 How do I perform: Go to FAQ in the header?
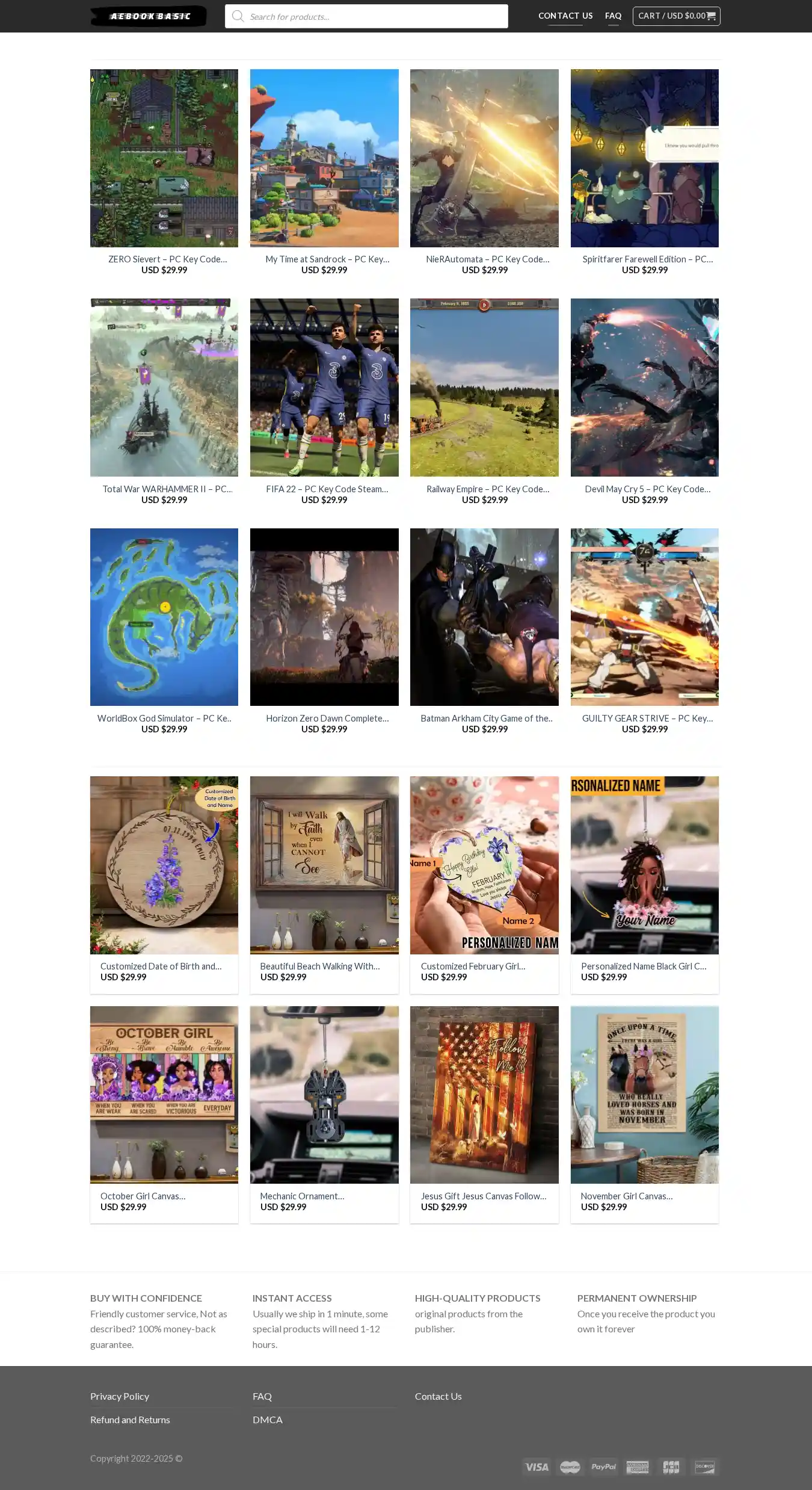coord(613,16)
